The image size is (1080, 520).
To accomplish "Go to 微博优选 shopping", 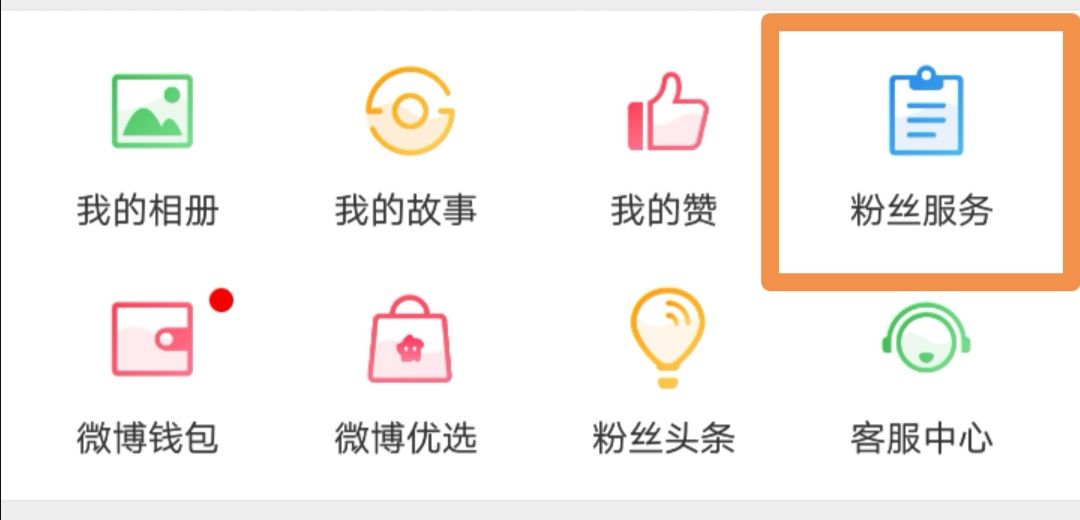I will tap(406, 375).
